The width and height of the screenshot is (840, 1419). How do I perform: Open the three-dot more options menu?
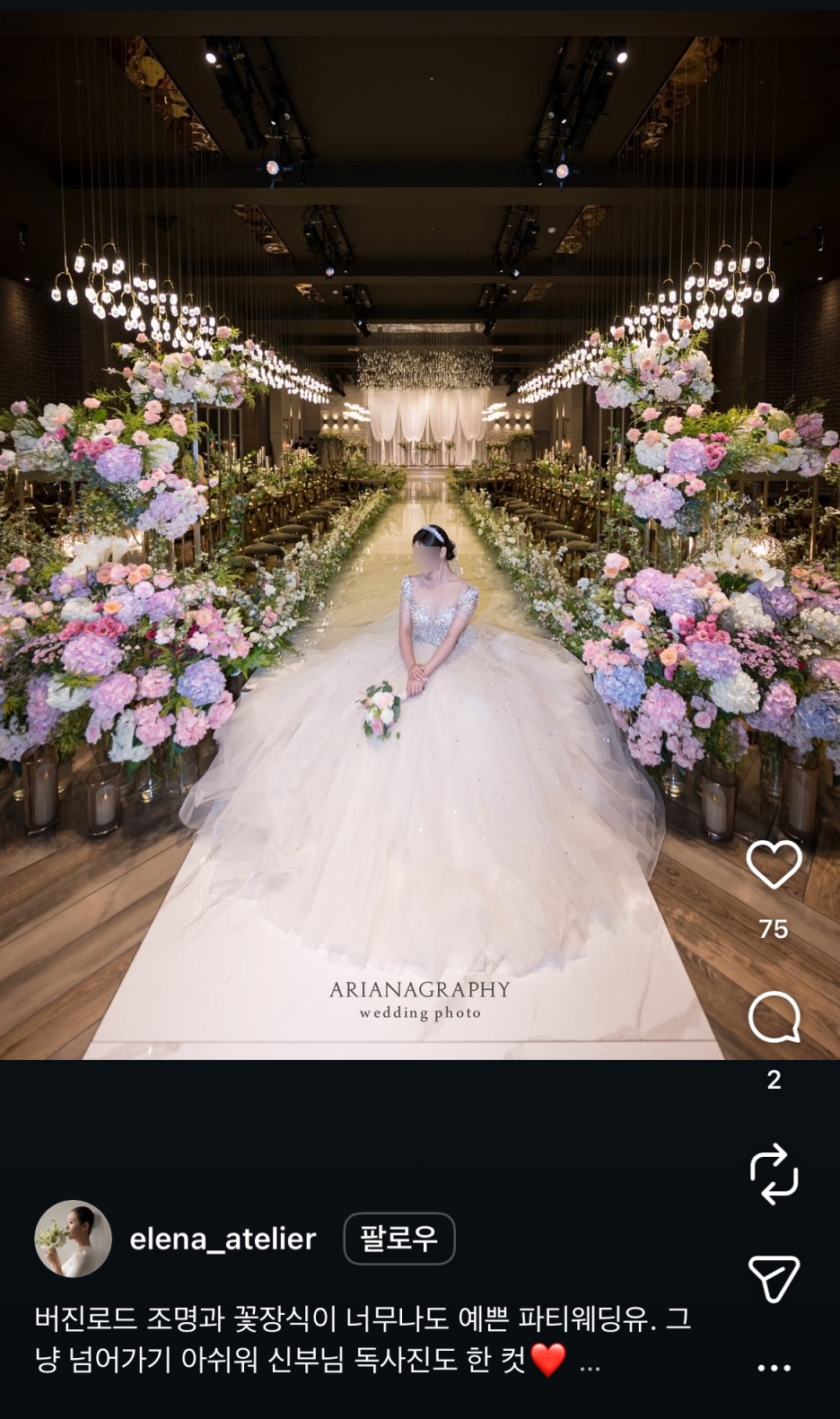[774, 1368]
